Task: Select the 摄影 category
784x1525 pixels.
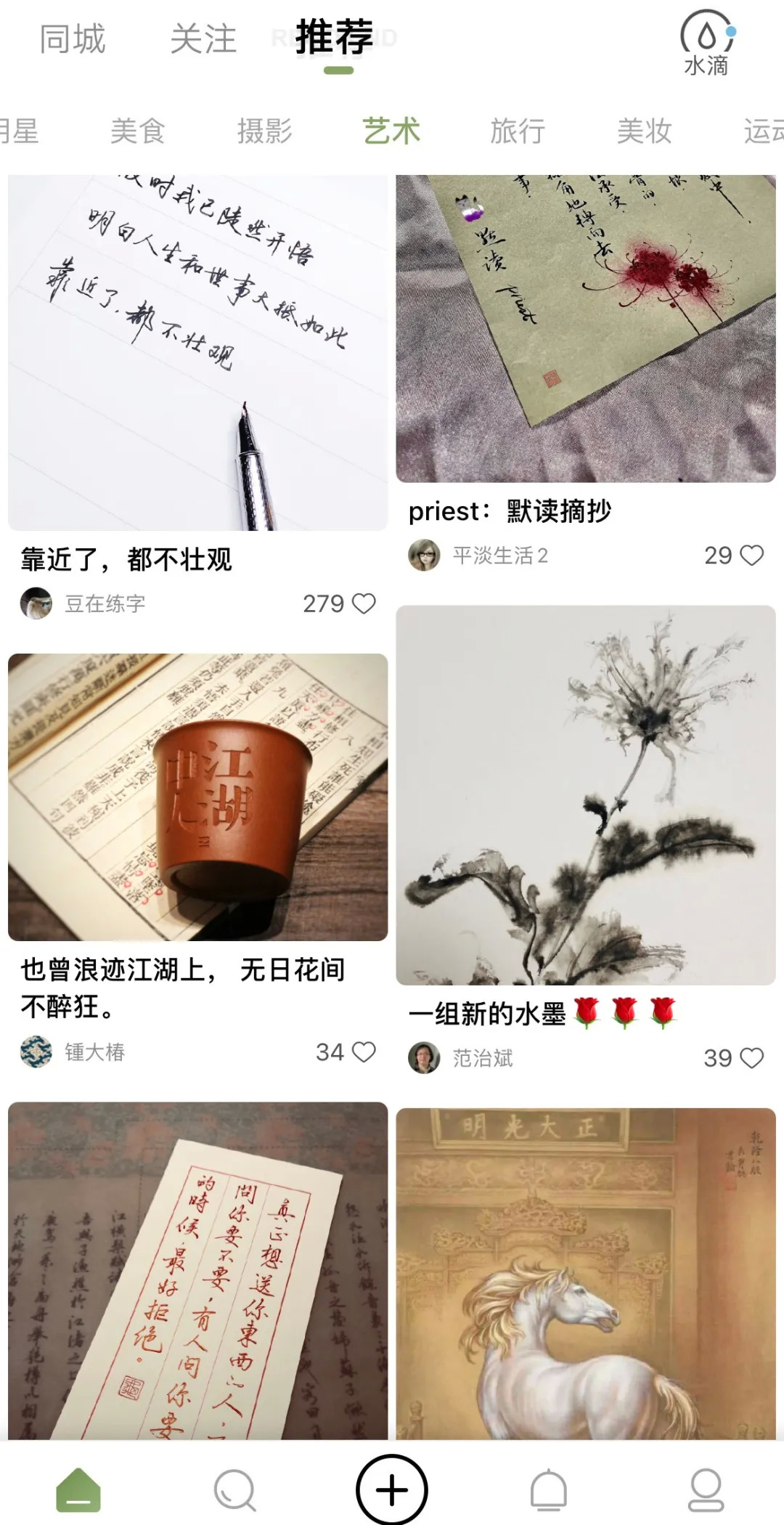Action: click(x=264, y=131)
